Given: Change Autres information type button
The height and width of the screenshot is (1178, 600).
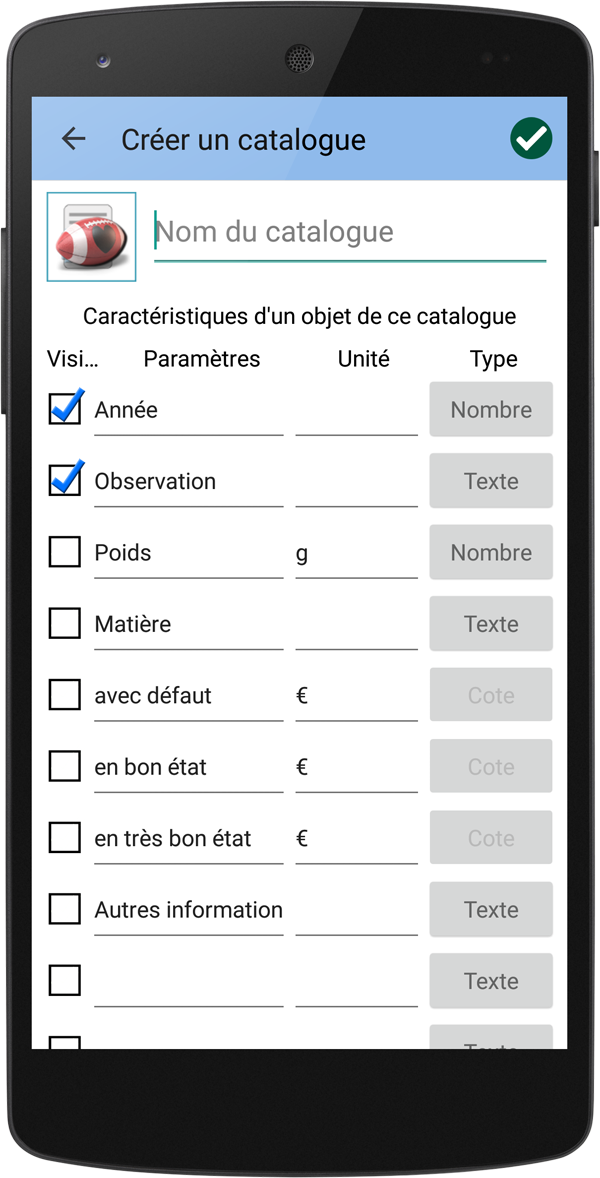Looking at the screenshot, I should [x=491, y=910].
